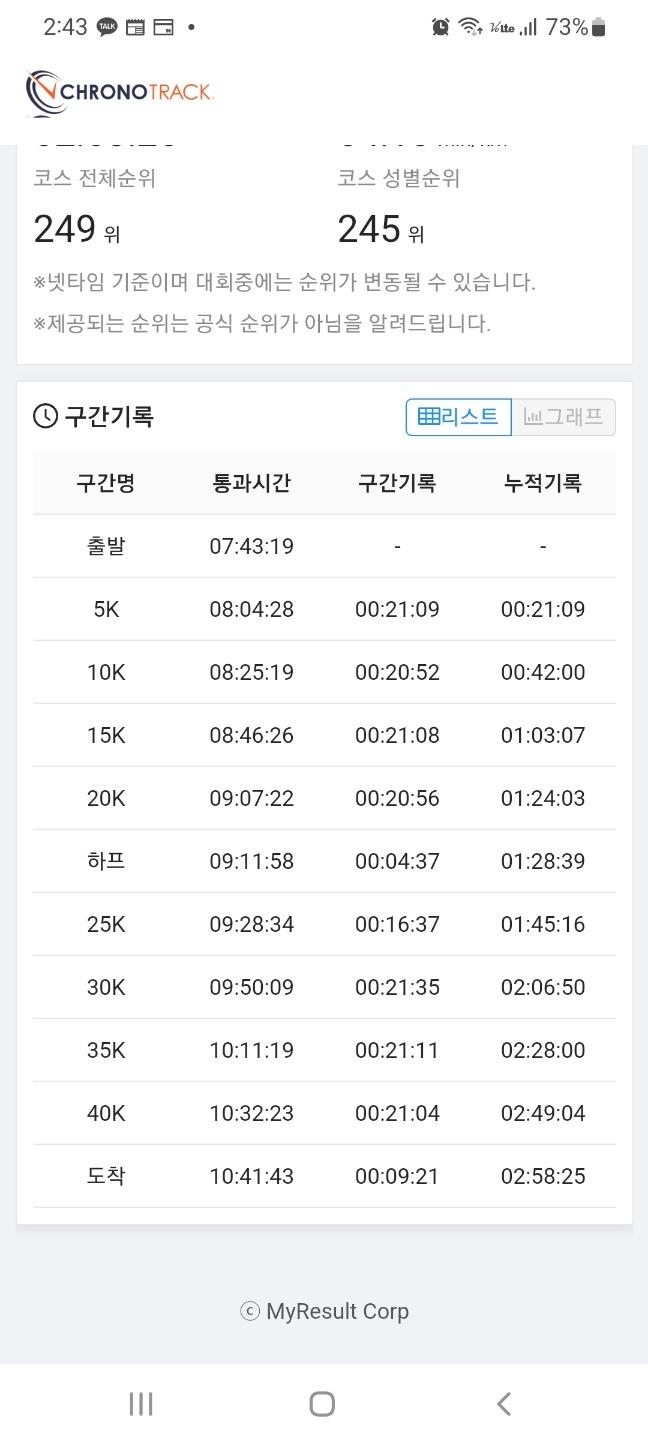
Task: Go to the home screen
Action: pos(322,1404)
